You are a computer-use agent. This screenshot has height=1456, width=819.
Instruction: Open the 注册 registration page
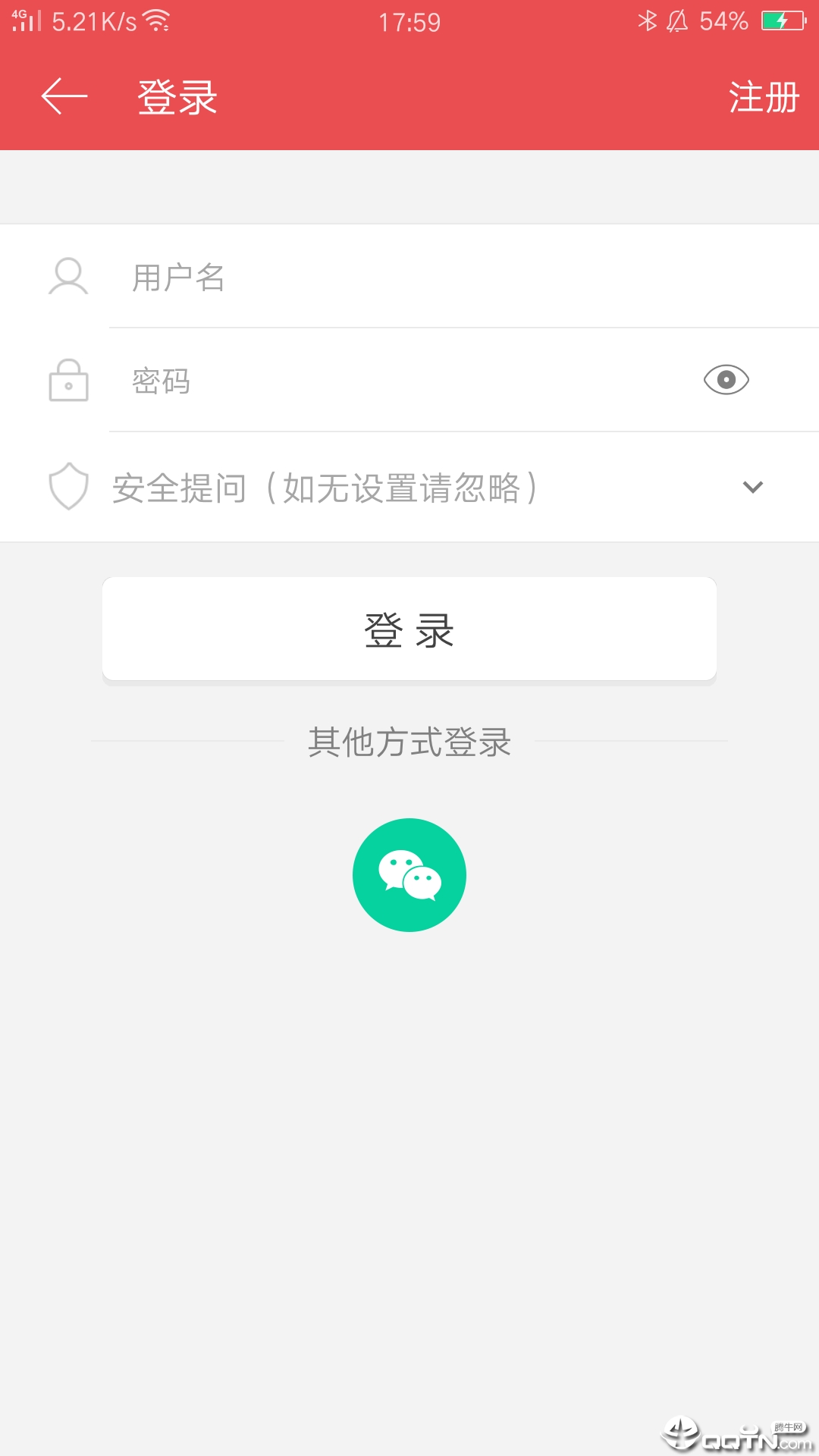point(764,97)
